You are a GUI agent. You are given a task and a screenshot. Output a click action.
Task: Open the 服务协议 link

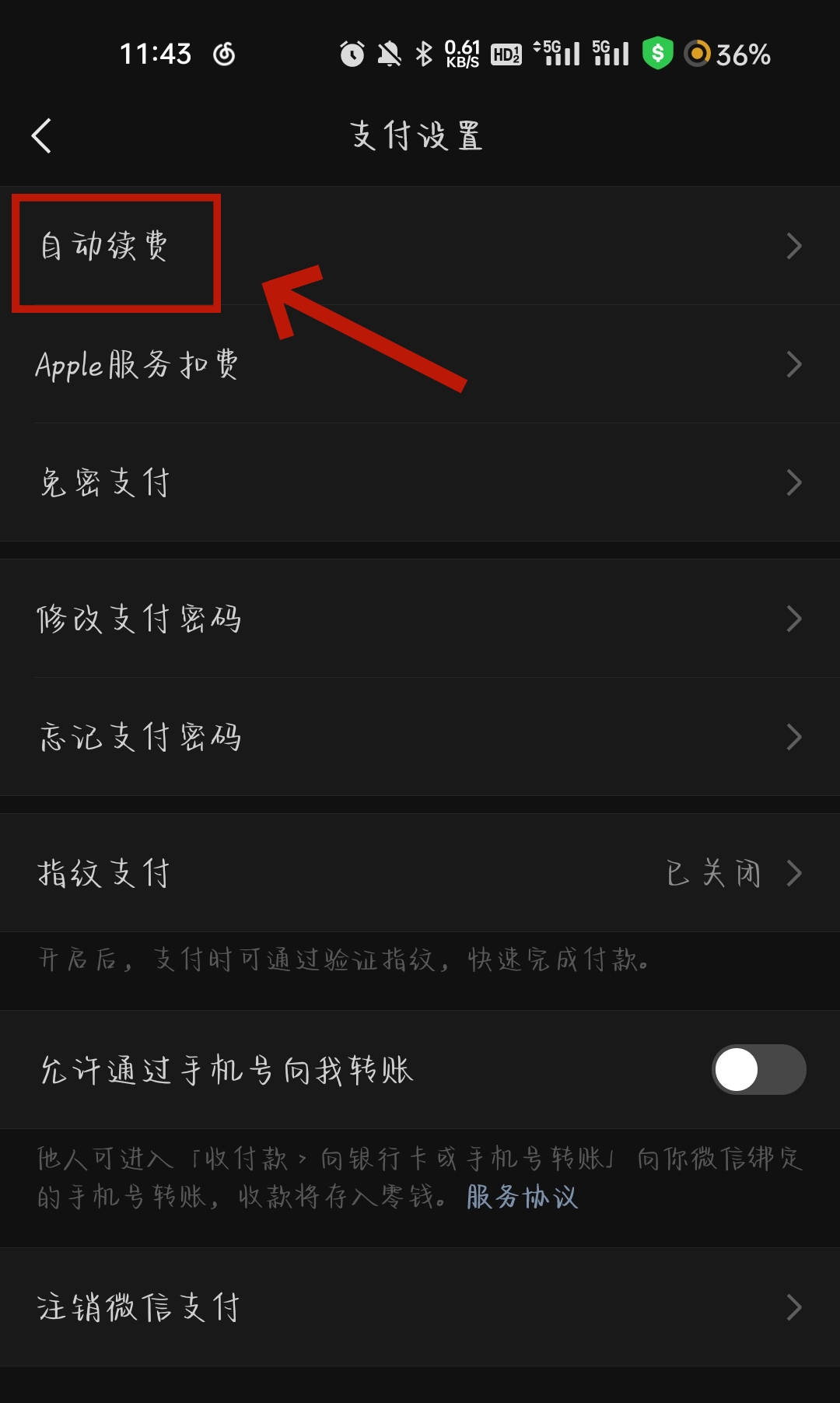[522, 1197]
